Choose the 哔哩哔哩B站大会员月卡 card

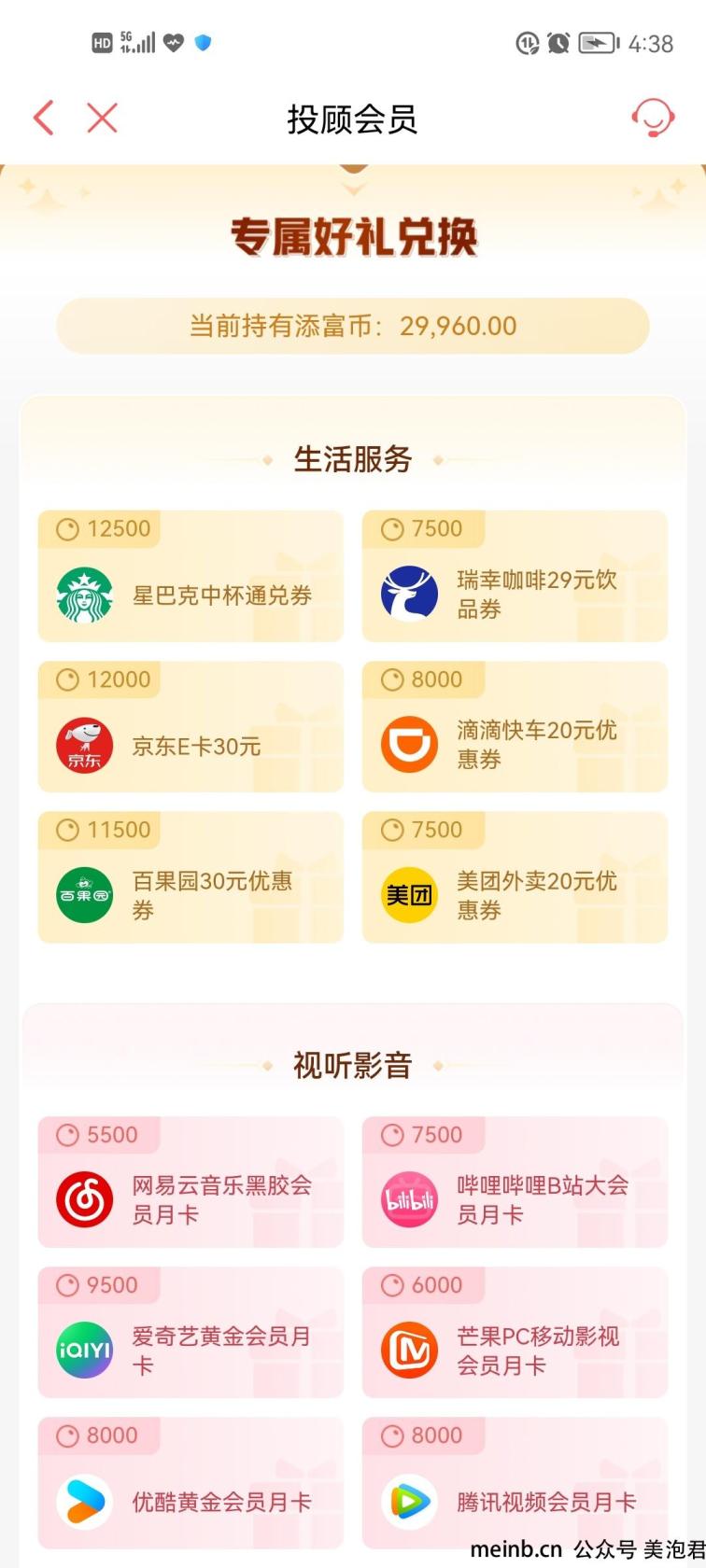(515, 1183)
